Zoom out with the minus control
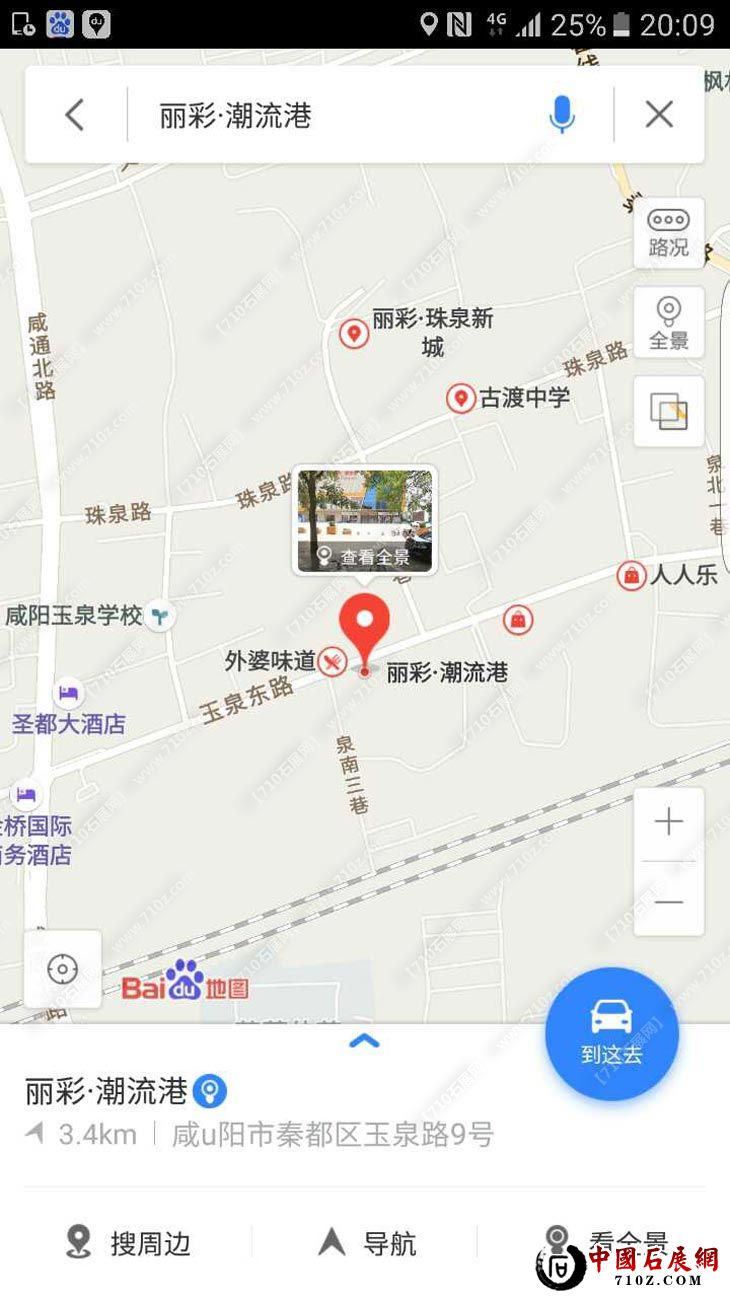 (667, 900)
